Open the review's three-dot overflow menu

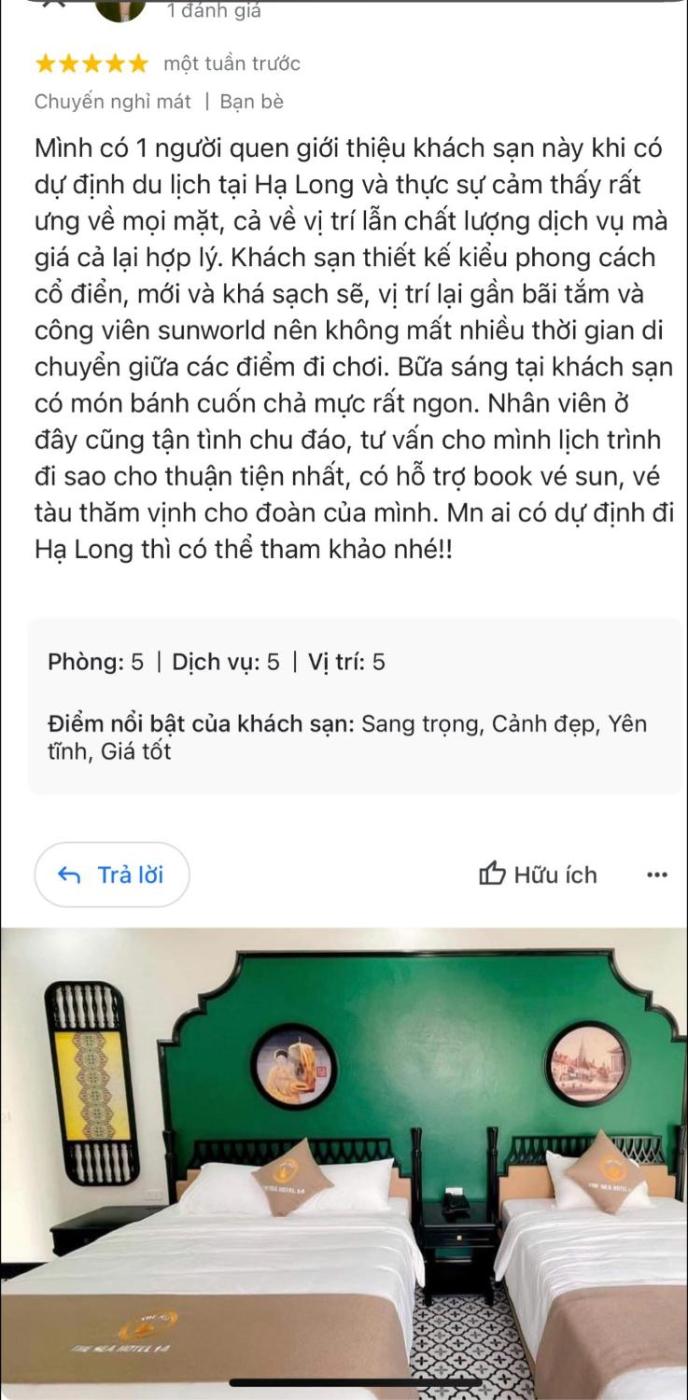[656, 875]
